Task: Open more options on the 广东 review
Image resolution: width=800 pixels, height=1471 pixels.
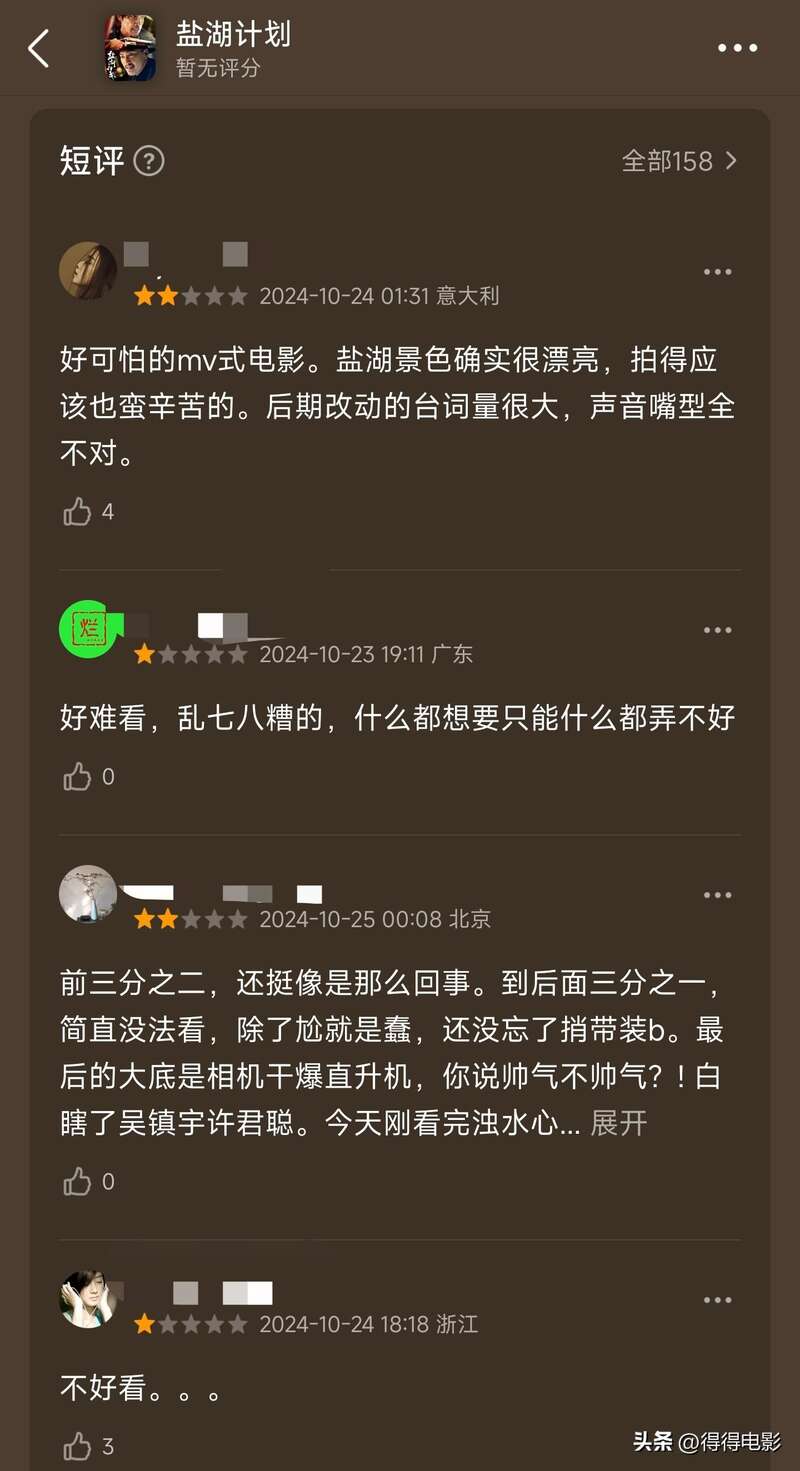Action: tap(717, 630)
